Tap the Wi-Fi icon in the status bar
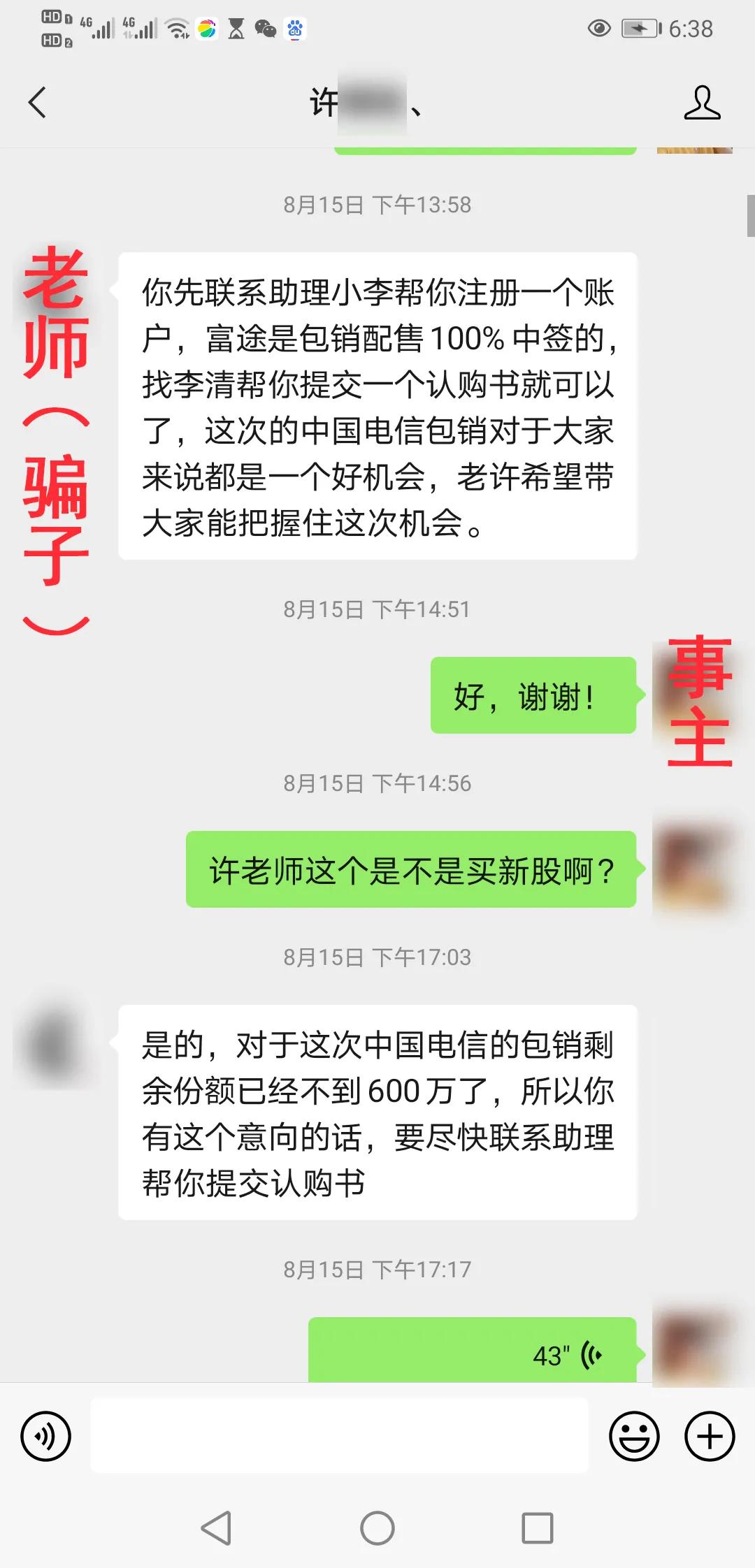The image size is (755, 1568). [x=177, y=29]
